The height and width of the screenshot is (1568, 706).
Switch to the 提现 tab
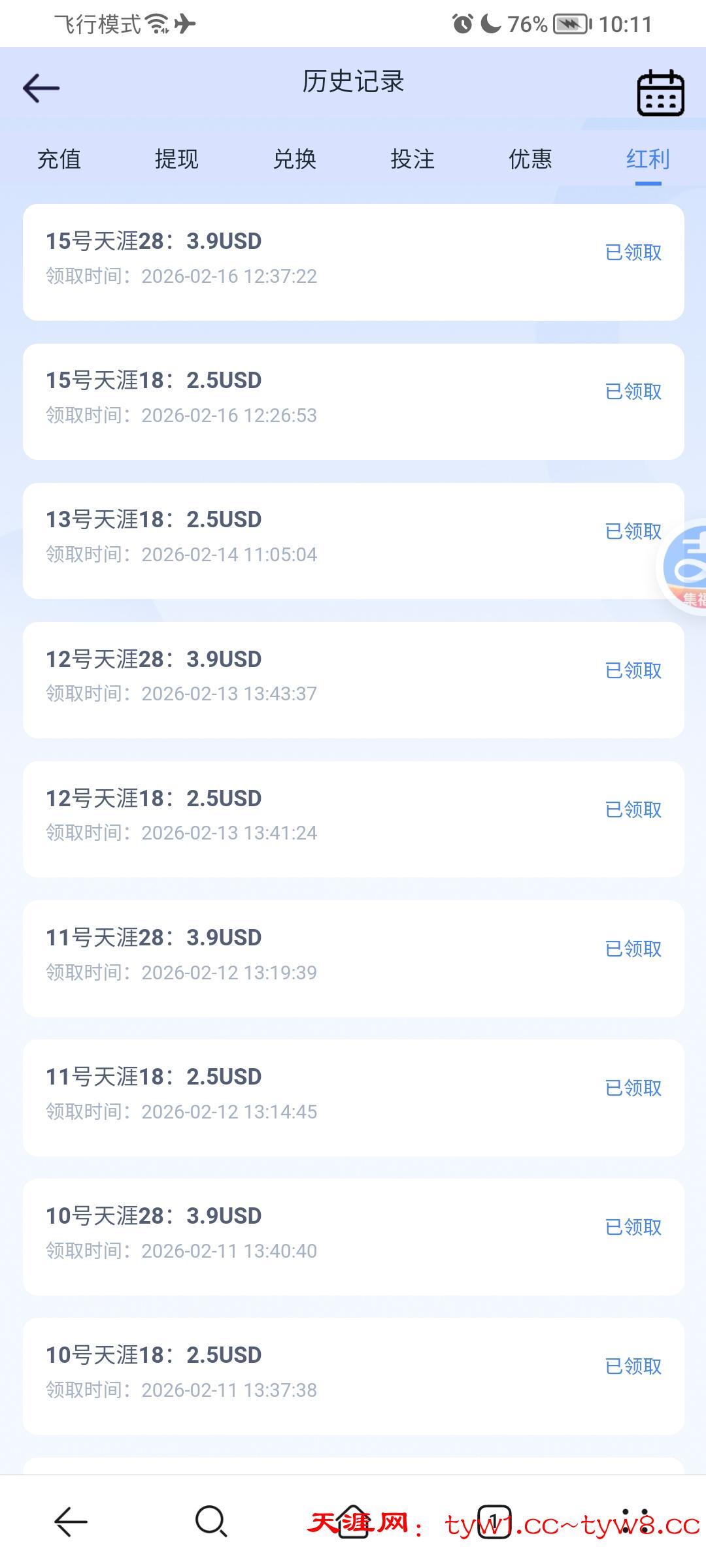click(x=176, y=159)
